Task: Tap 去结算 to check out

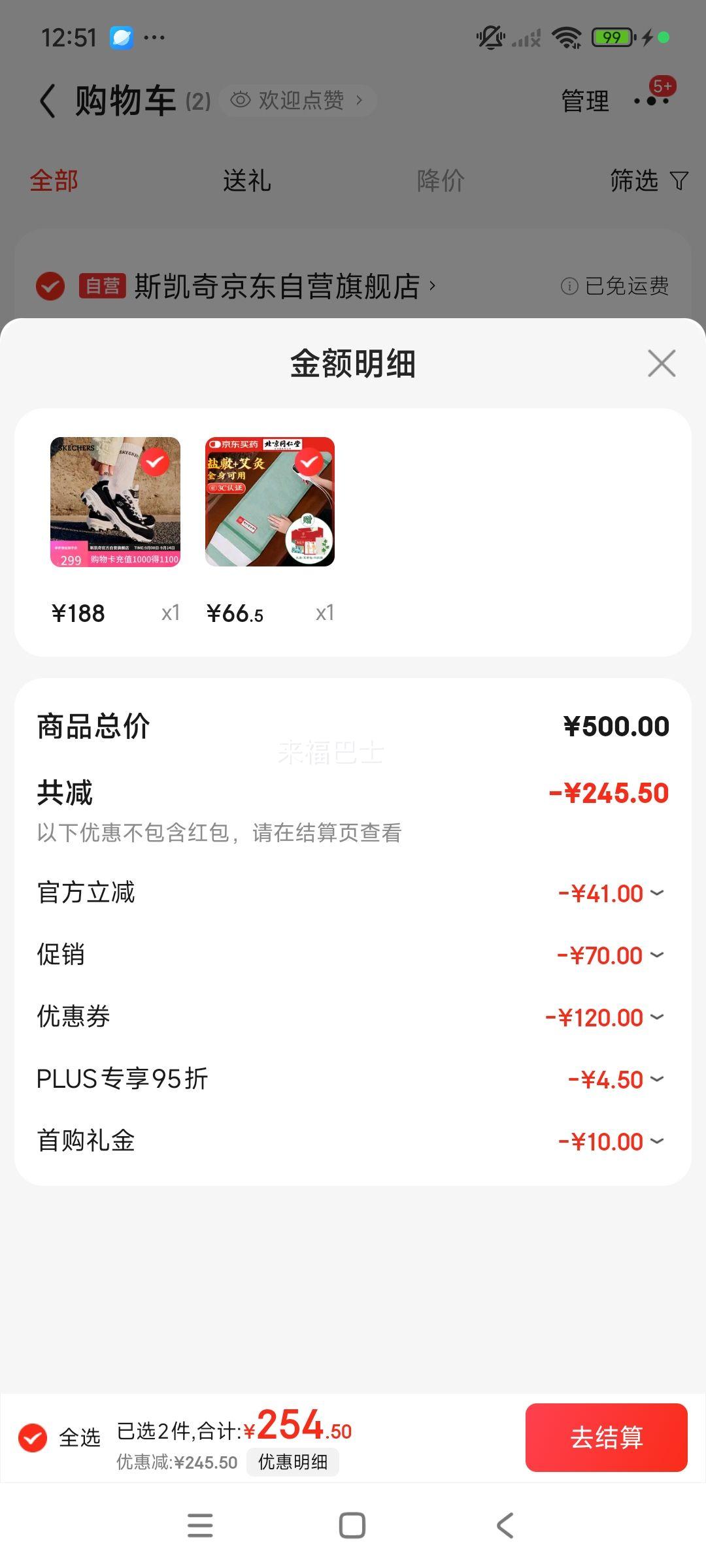Action: [x=606, y=1437]
